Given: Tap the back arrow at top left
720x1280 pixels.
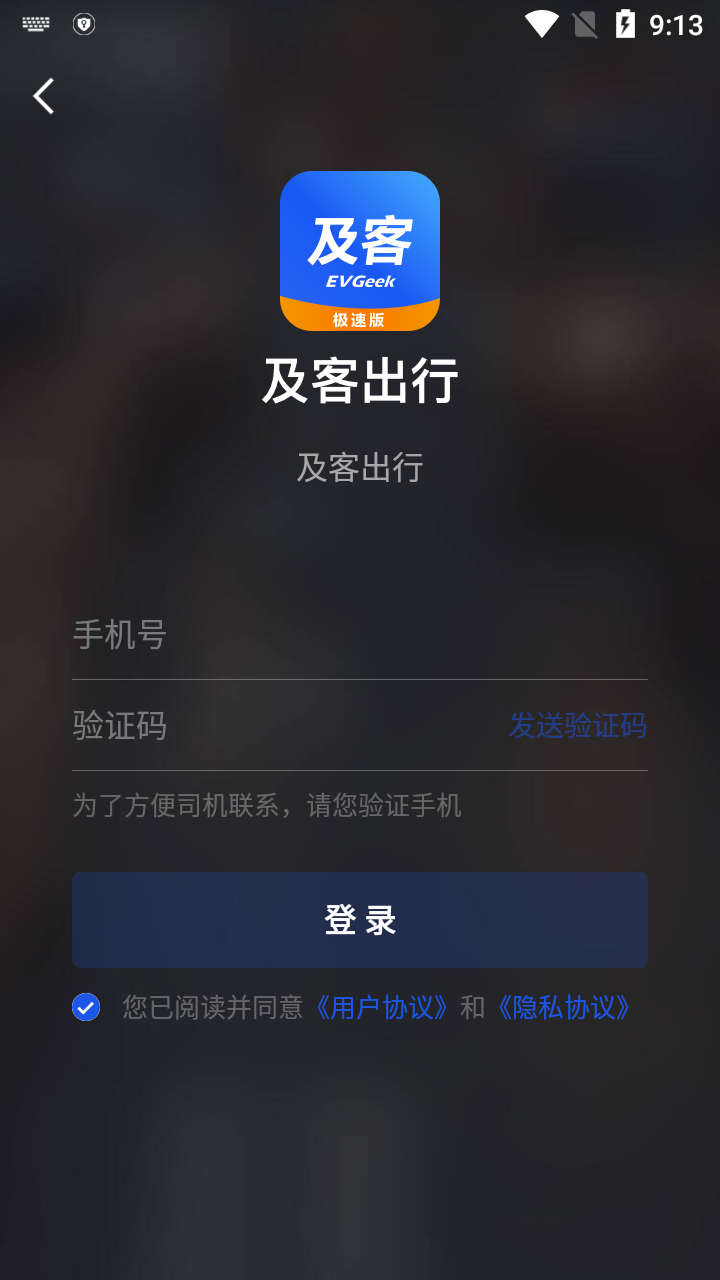Looking at the screenshot, I should tap(42, 96).
